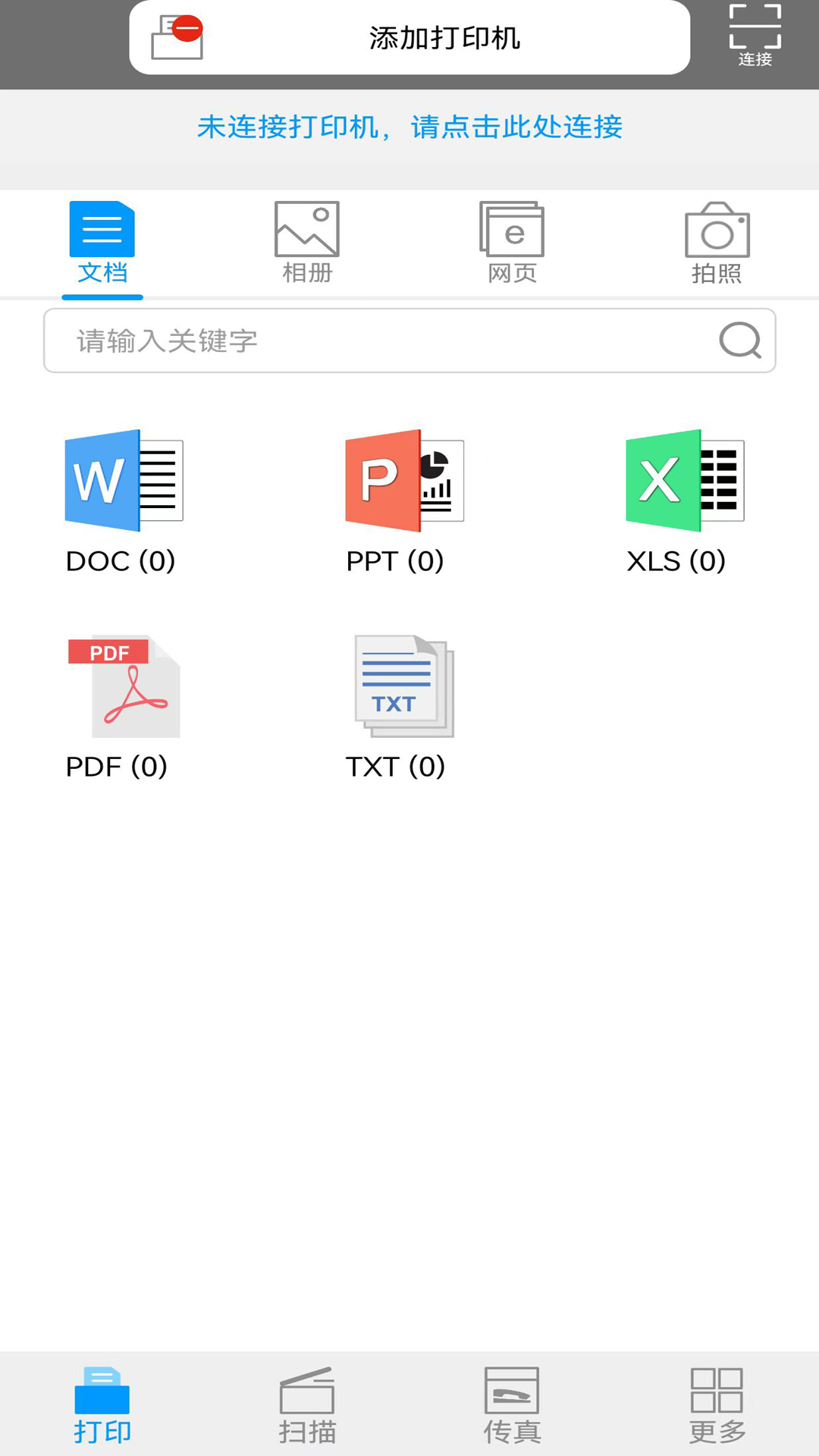
Task: Select the 打印 print bottom tab
Action: pos(102,1404)
